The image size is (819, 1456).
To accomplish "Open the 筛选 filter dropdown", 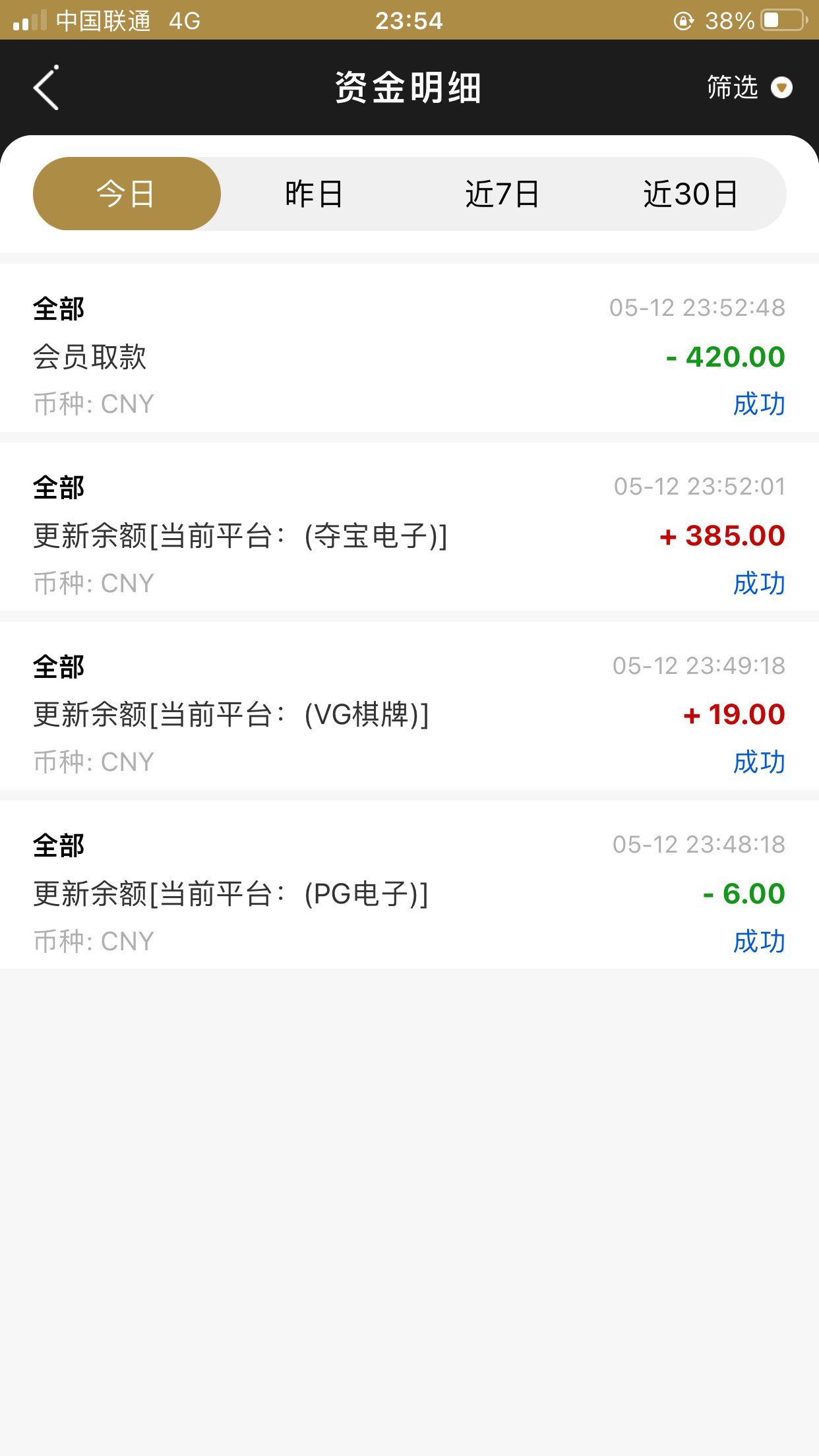I will pyautogui.click(x=749, y=88).
